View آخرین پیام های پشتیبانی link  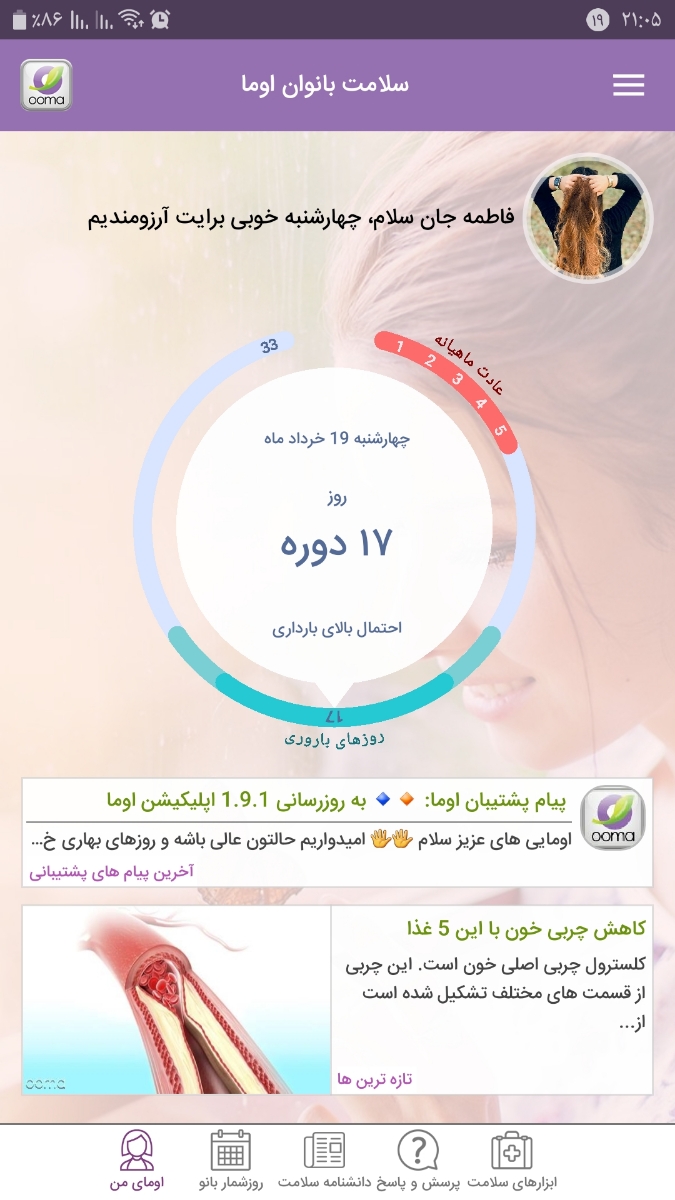point(111,871)
